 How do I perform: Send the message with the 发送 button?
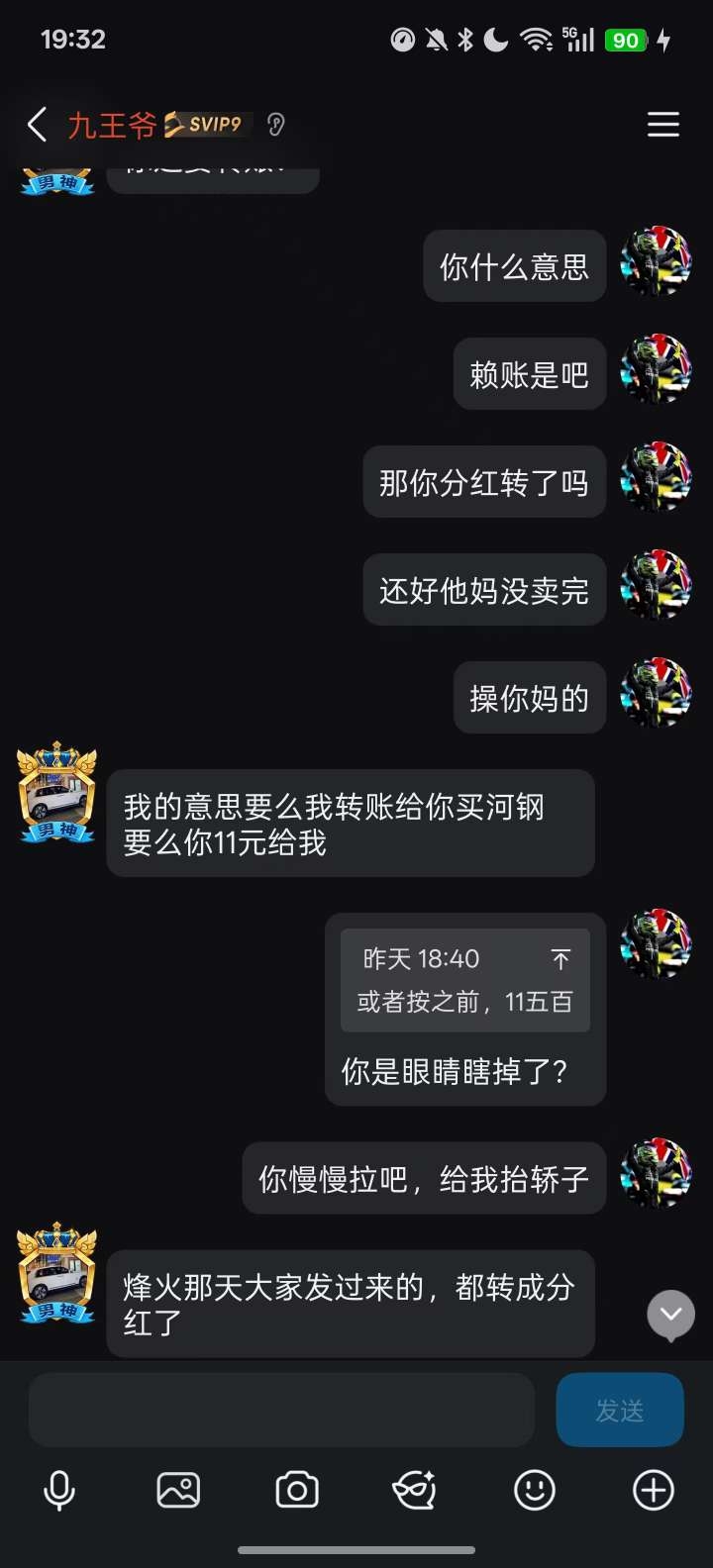click(x=619, y=1410)
